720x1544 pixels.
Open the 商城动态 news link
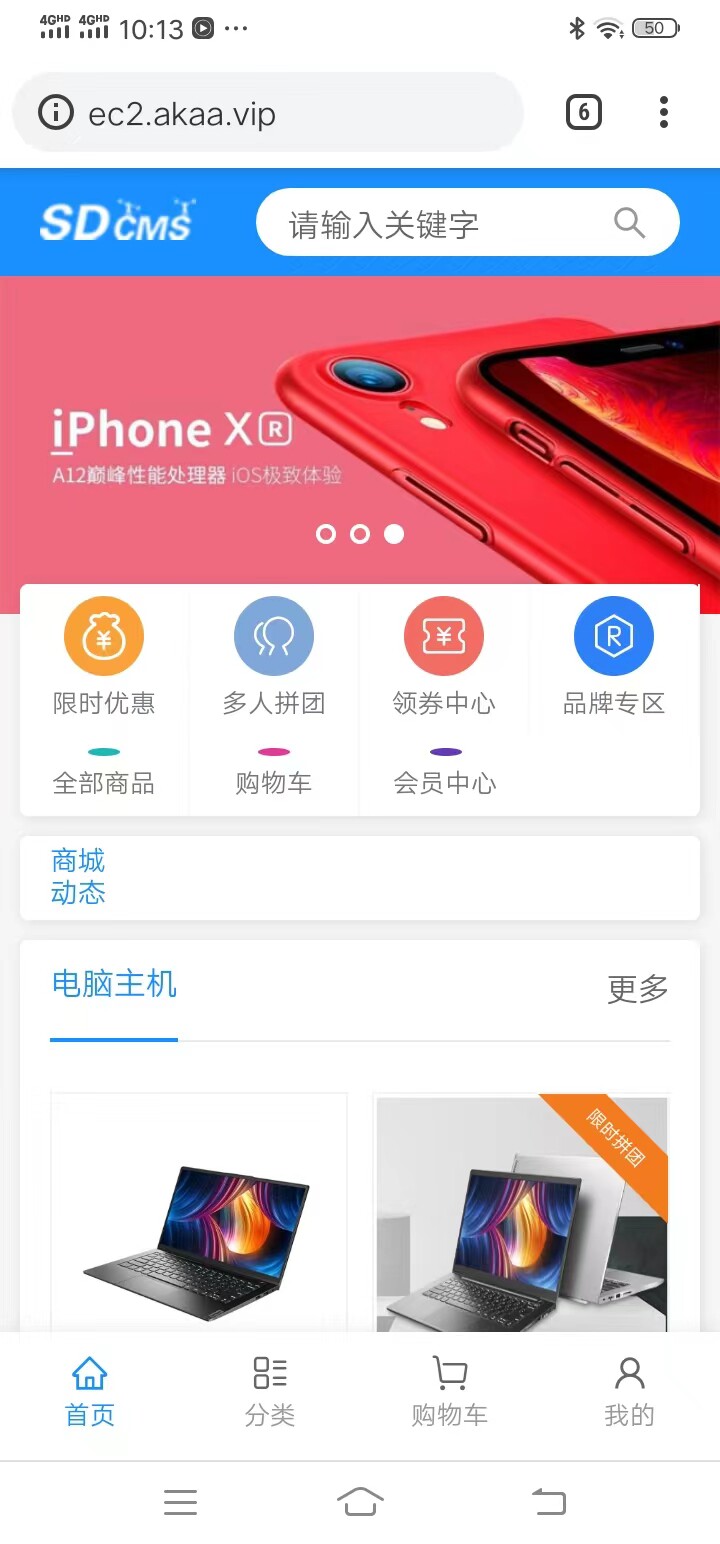point(77,877)
